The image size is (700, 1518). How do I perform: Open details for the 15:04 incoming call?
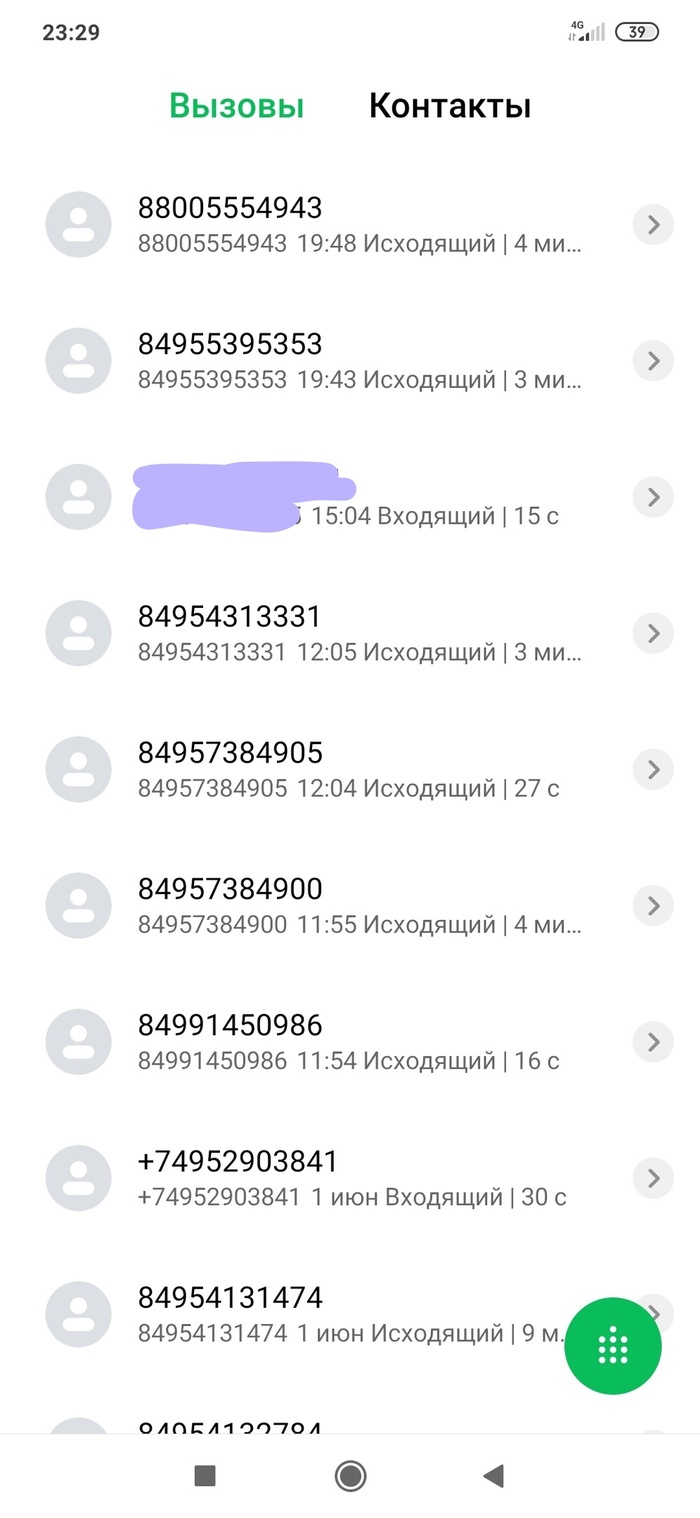[653, 497]
